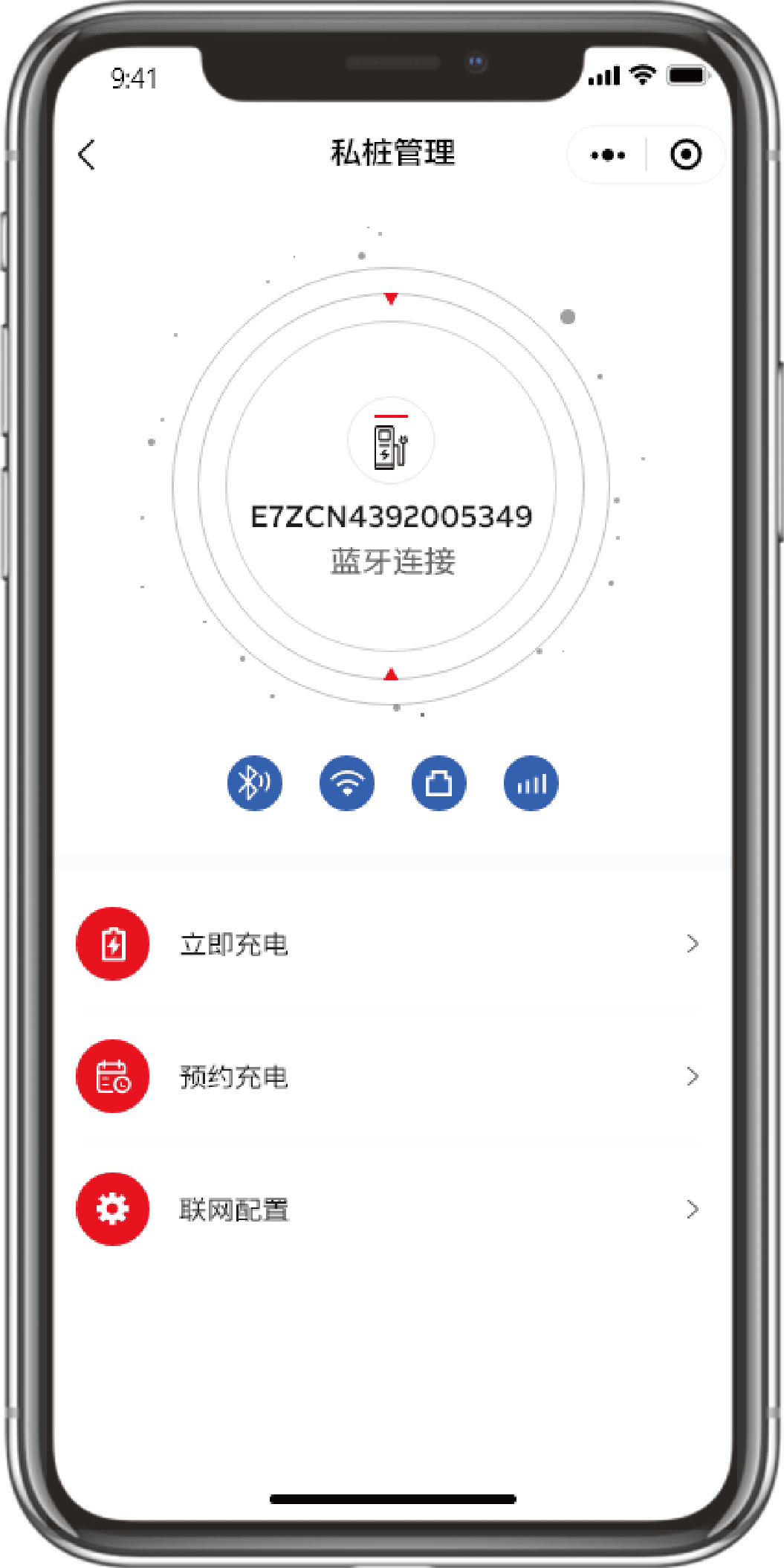Open the mini program more options menu
Image resolution: width=784 pixels, height=1568 pixels.
point(608,155)
